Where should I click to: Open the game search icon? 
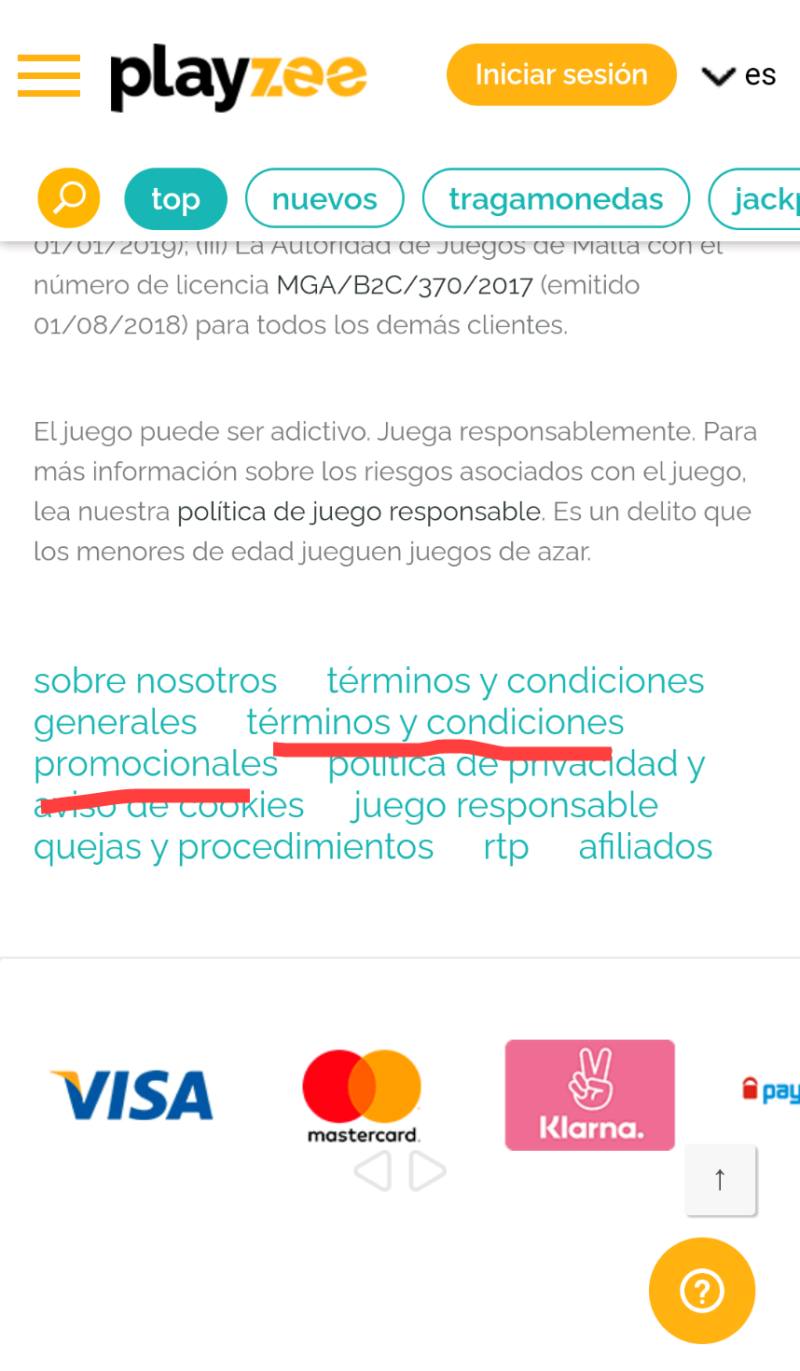click(x=69, y=199)
